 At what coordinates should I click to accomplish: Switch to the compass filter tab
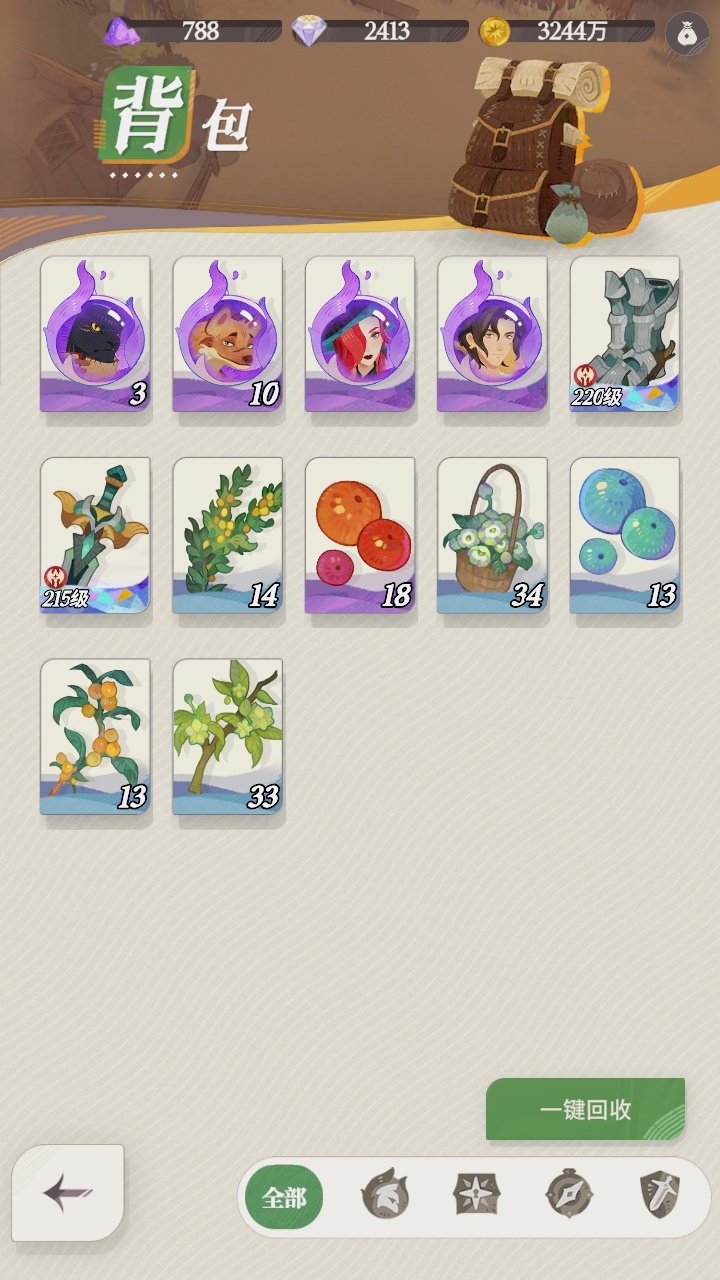(x=568, y=1196)
